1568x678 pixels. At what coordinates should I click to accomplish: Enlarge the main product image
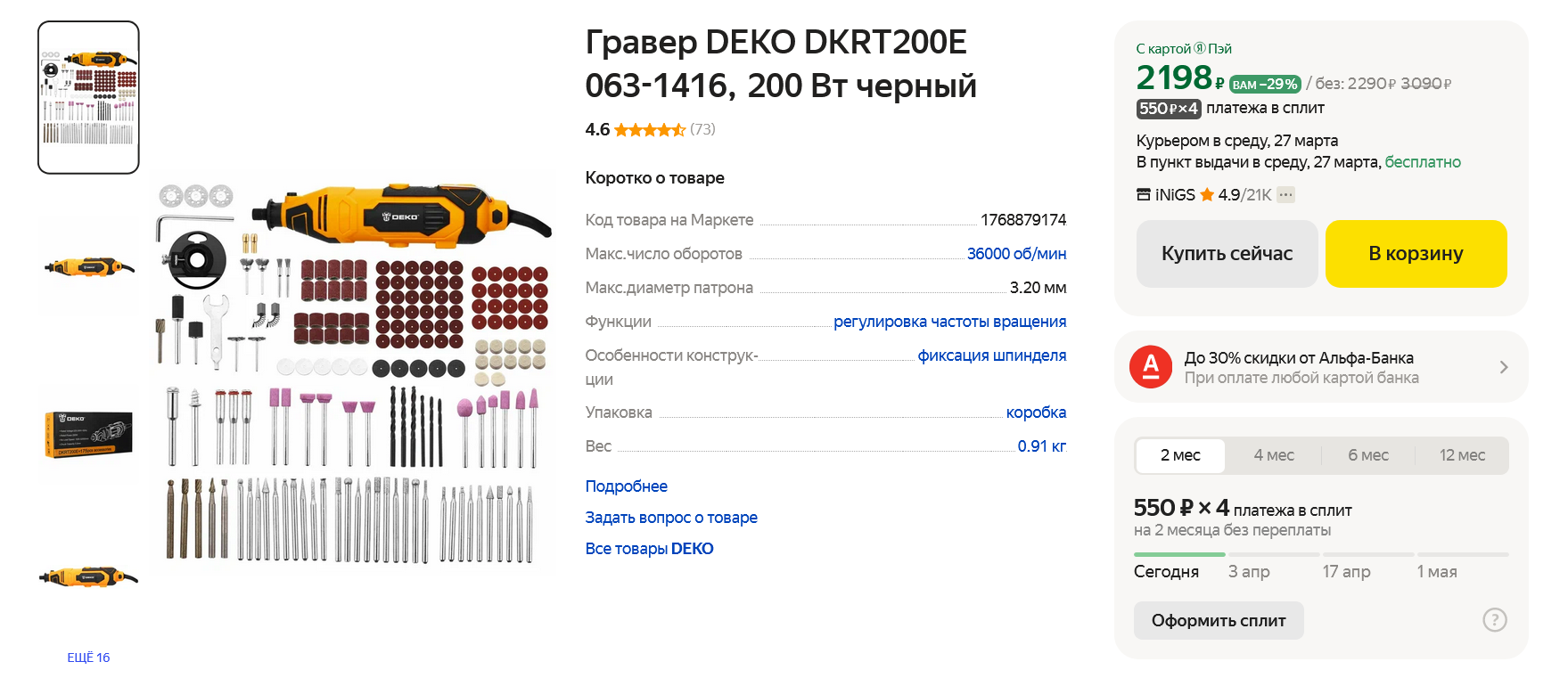coord(355,374)
